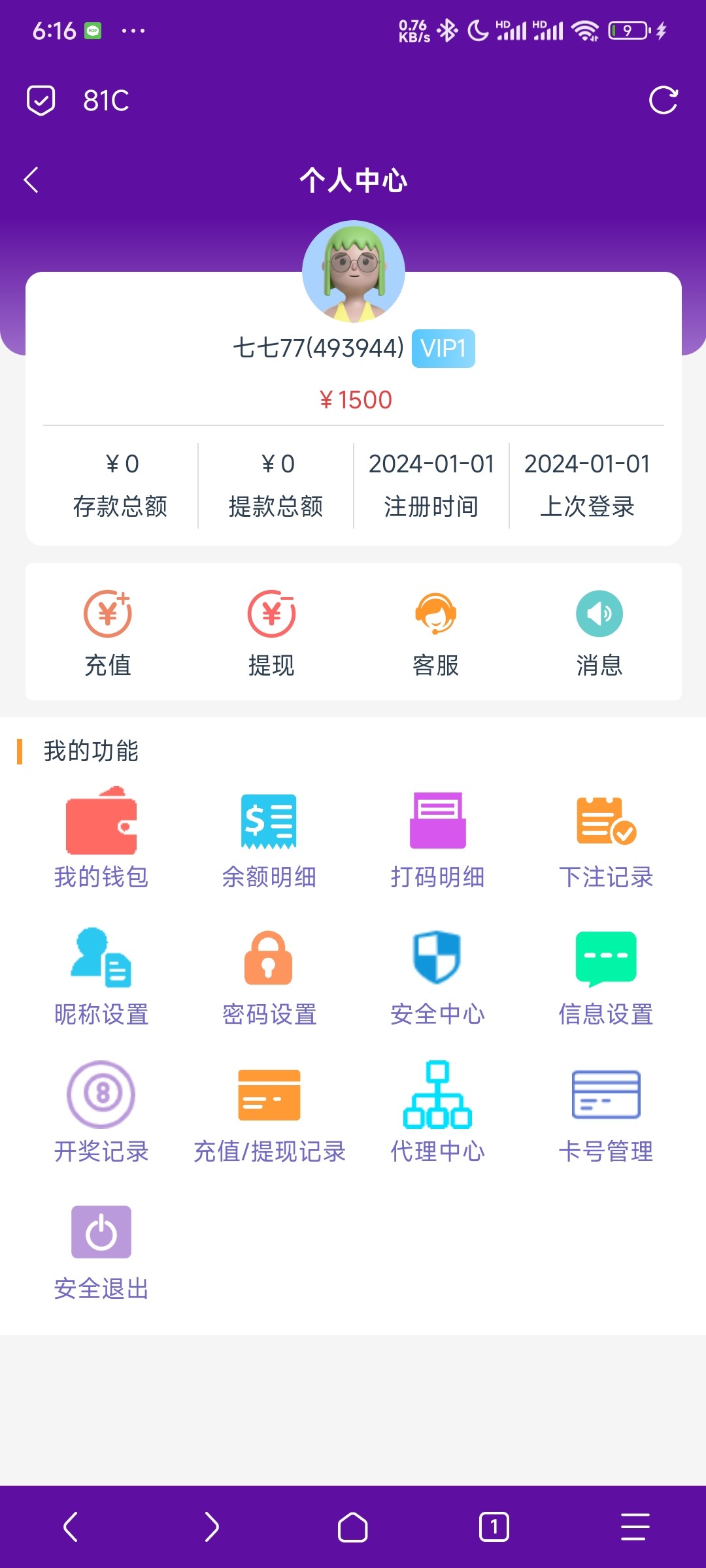This screenshot has width=706, height=1568.
Task: Open 昵称设置 nickname settings
Action: click(x=101, y=973)
